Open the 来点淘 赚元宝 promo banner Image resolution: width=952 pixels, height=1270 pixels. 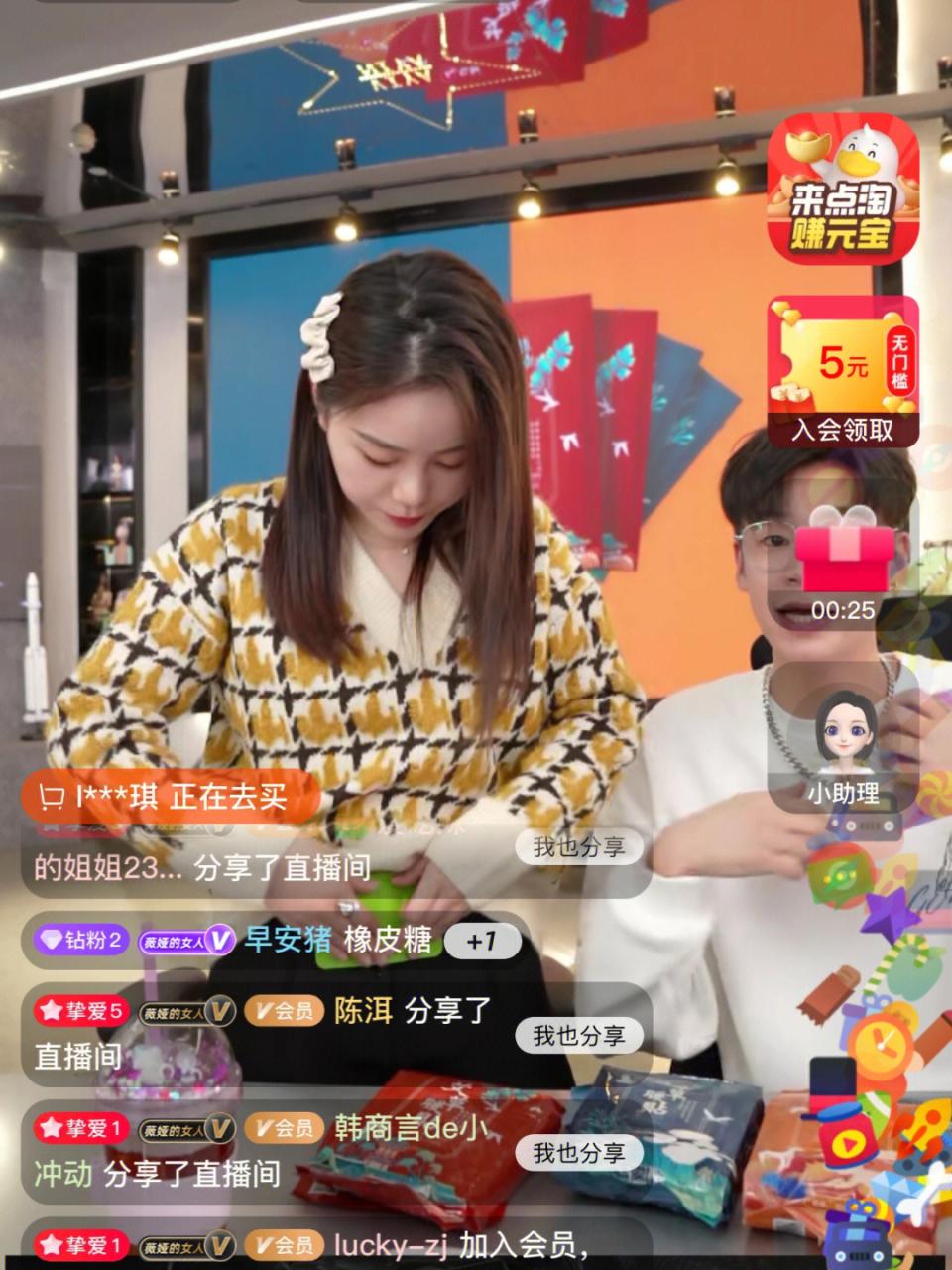pyautogui.click(x=842, y=189)
